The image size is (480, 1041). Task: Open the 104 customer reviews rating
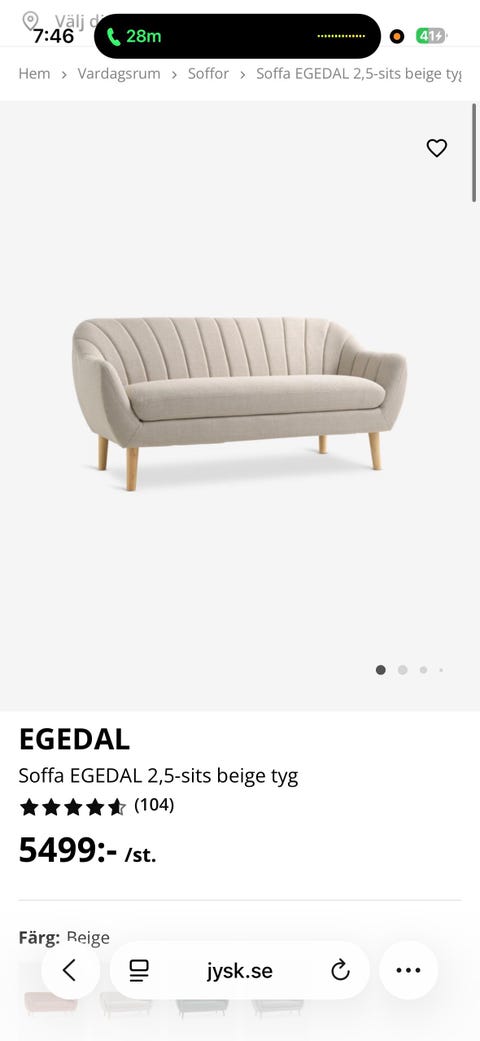pyautogui.click(x=97, y=807)
